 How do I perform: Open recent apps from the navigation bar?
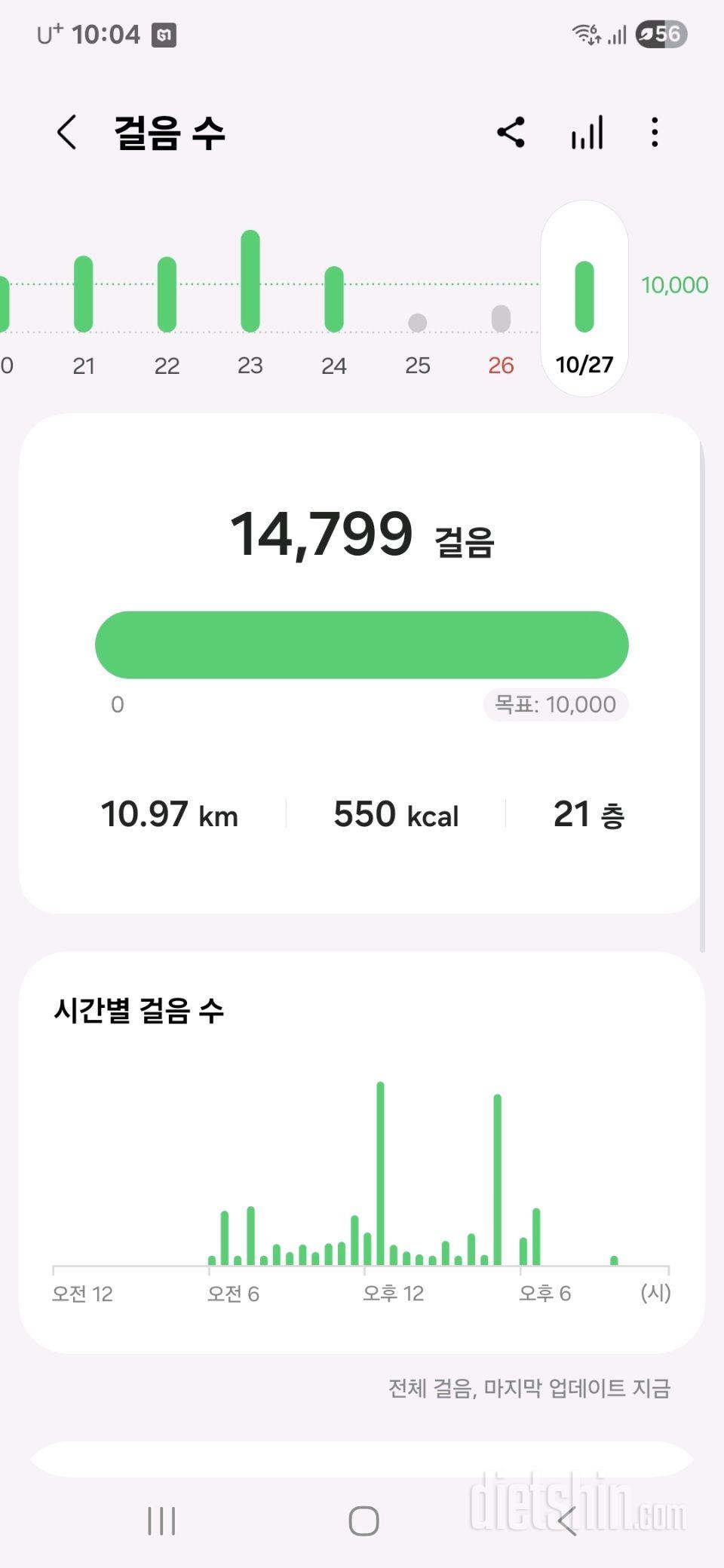tap(161, 1521)
